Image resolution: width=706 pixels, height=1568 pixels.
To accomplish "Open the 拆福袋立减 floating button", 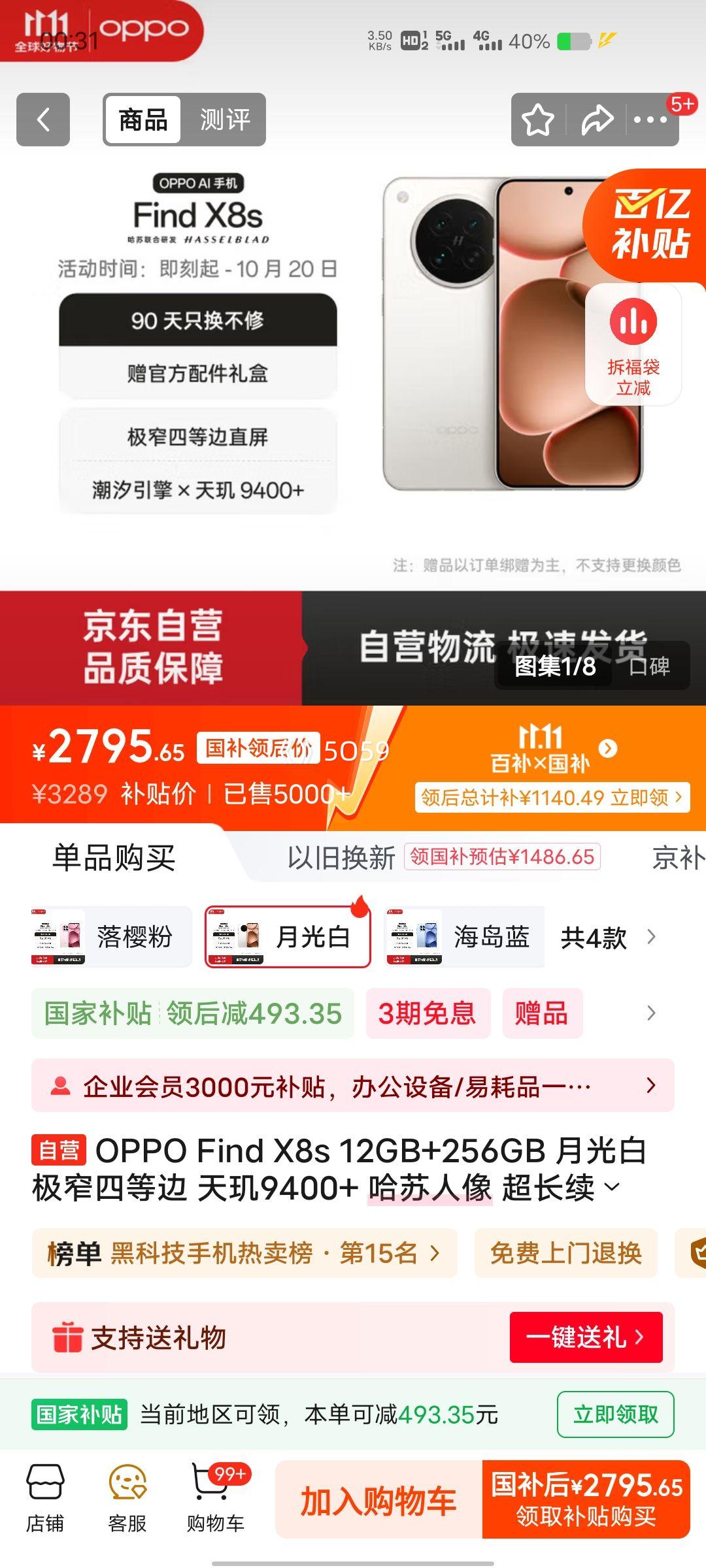I will (x=633, y=345).
